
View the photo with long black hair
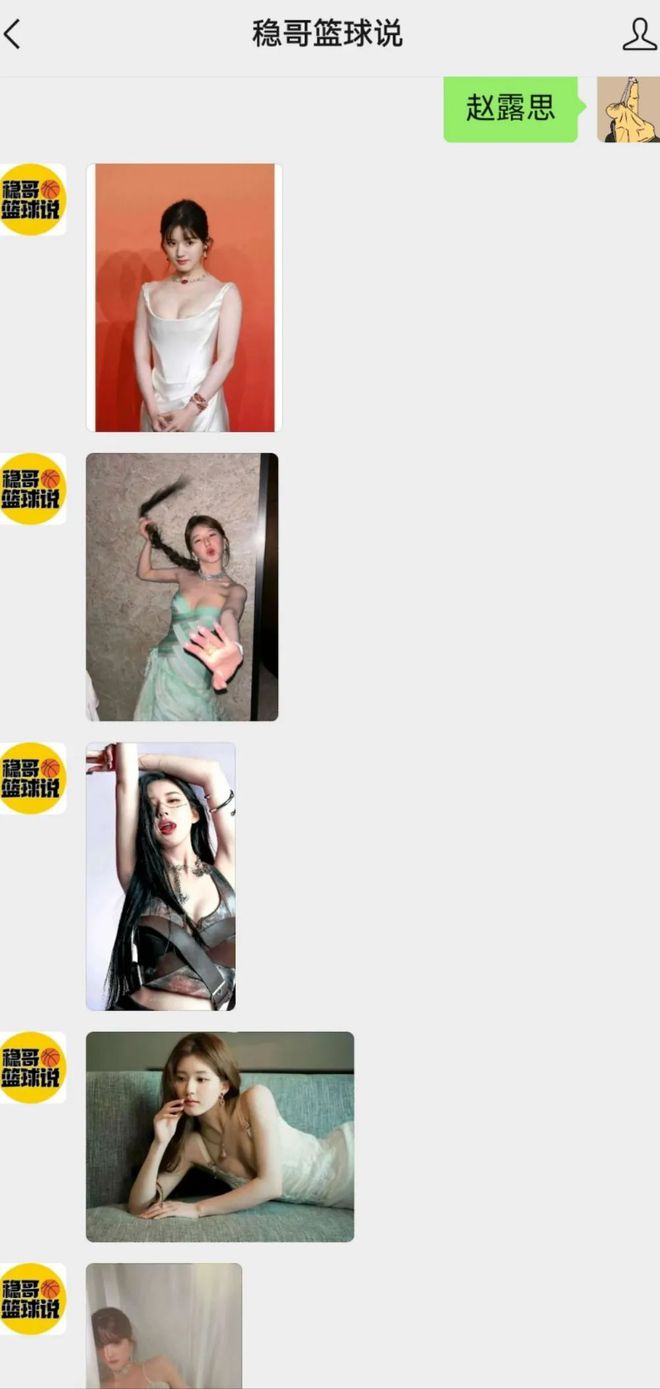click(161, 876)
